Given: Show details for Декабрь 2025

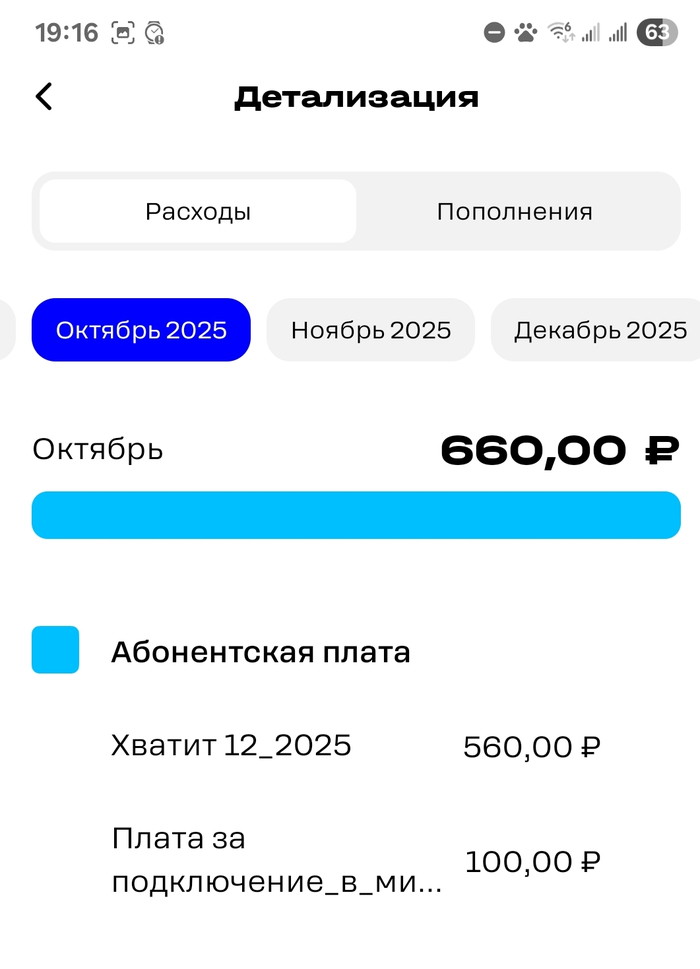Looking at the screenshot, I should tap(600, 330).
